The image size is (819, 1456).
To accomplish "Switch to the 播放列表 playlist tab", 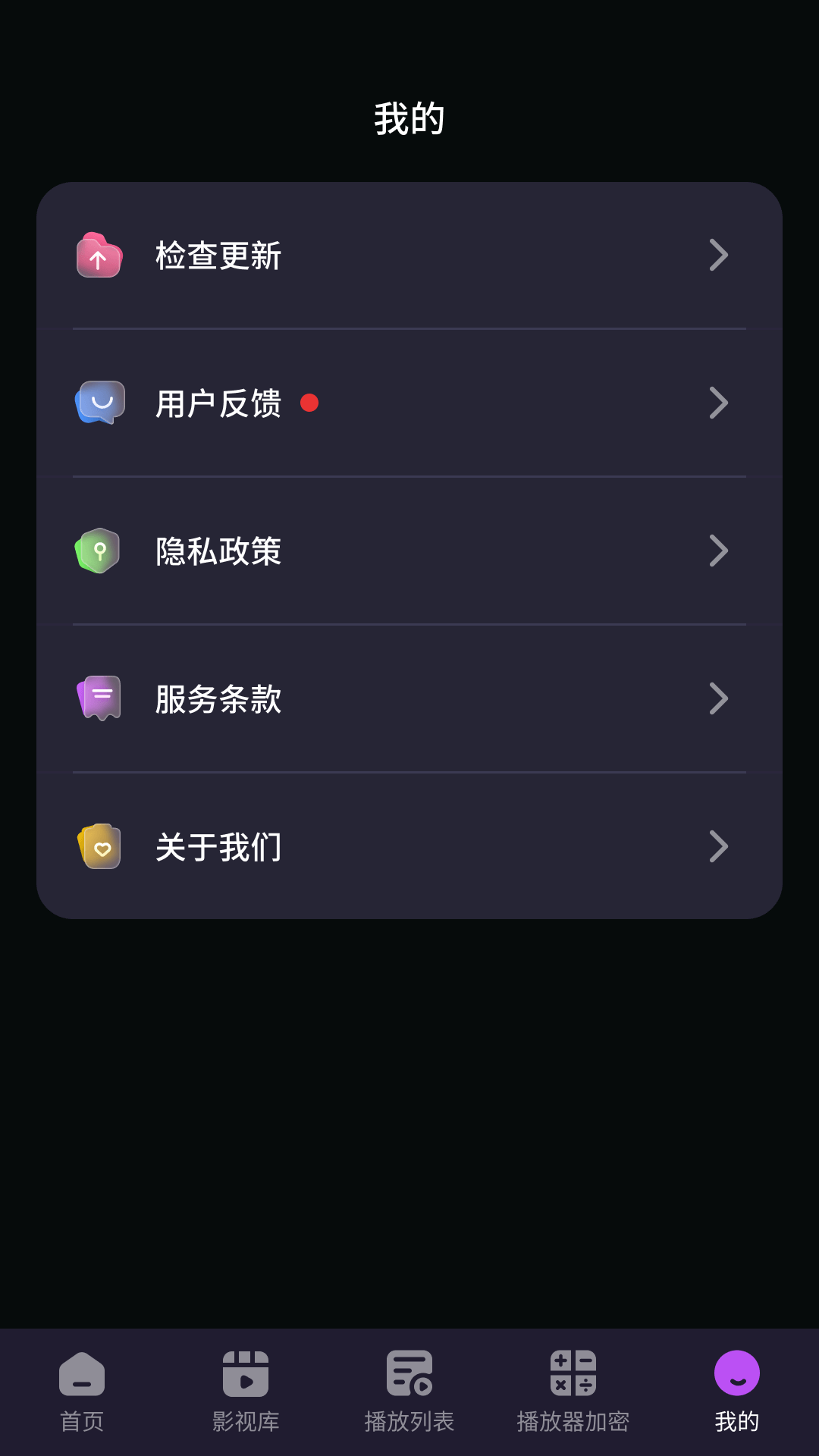I will pyautogui.click(x=409, y=1392).
